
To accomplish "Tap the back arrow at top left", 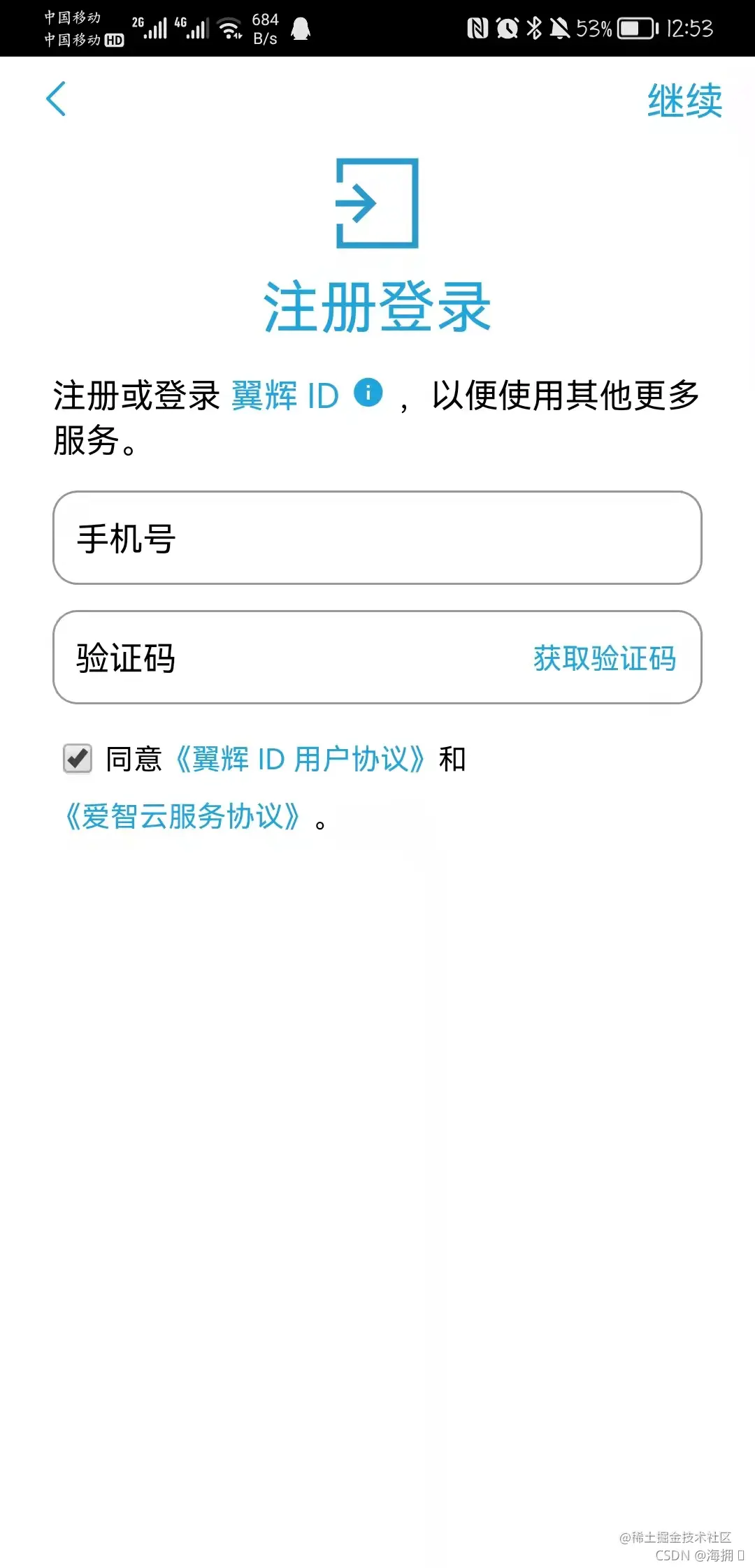I will tap(56, 99).
